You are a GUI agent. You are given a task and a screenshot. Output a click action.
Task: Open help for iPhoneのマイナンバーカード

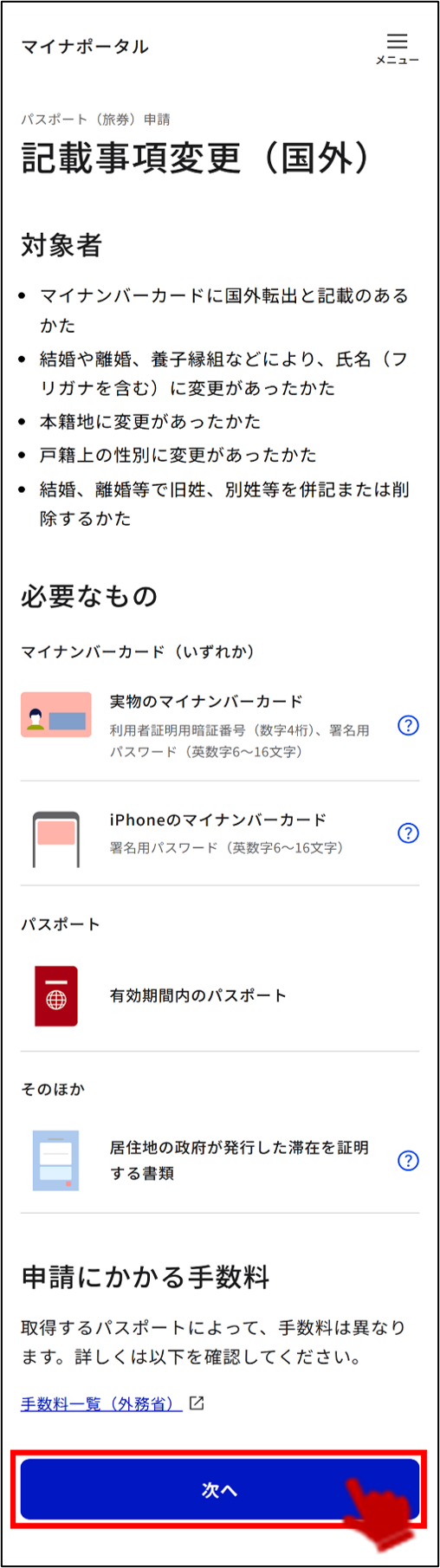point(408,833)
